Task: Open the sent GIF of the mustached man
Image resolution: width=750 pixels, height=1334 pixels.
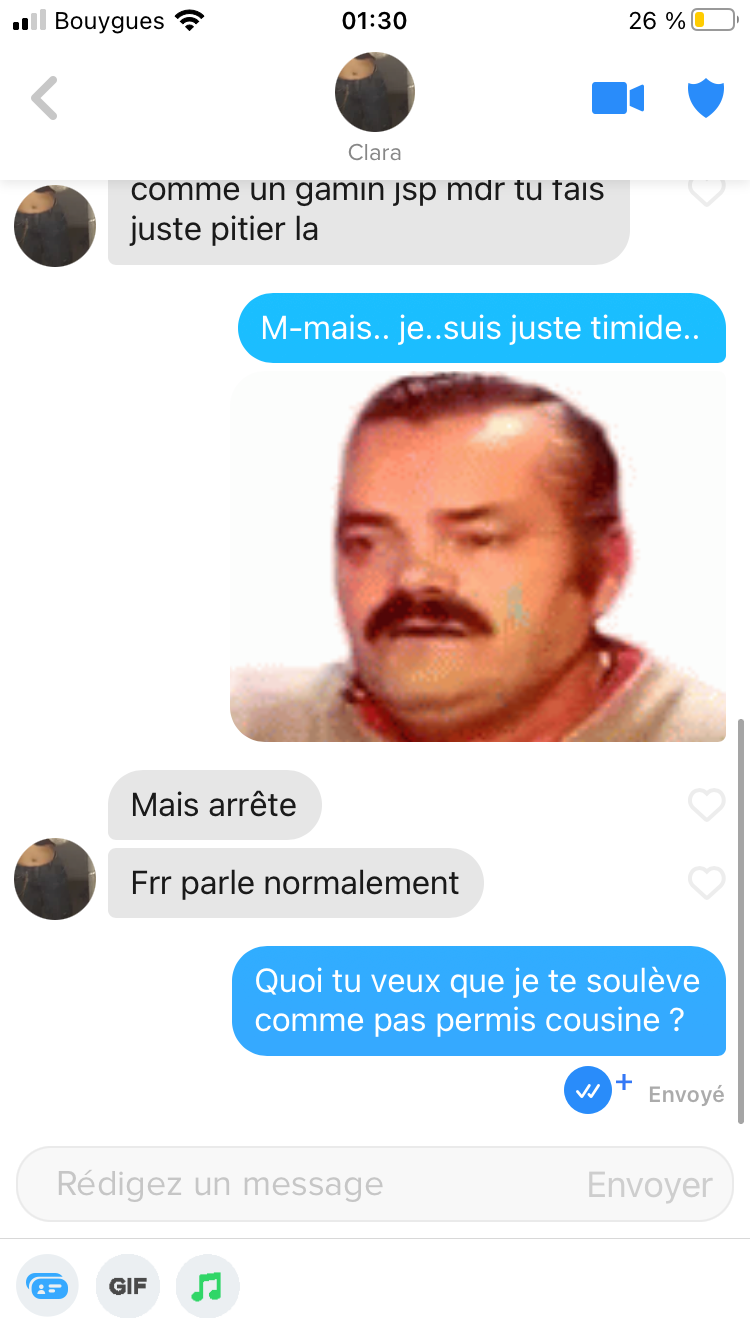Action: click(x=478, y=557)
